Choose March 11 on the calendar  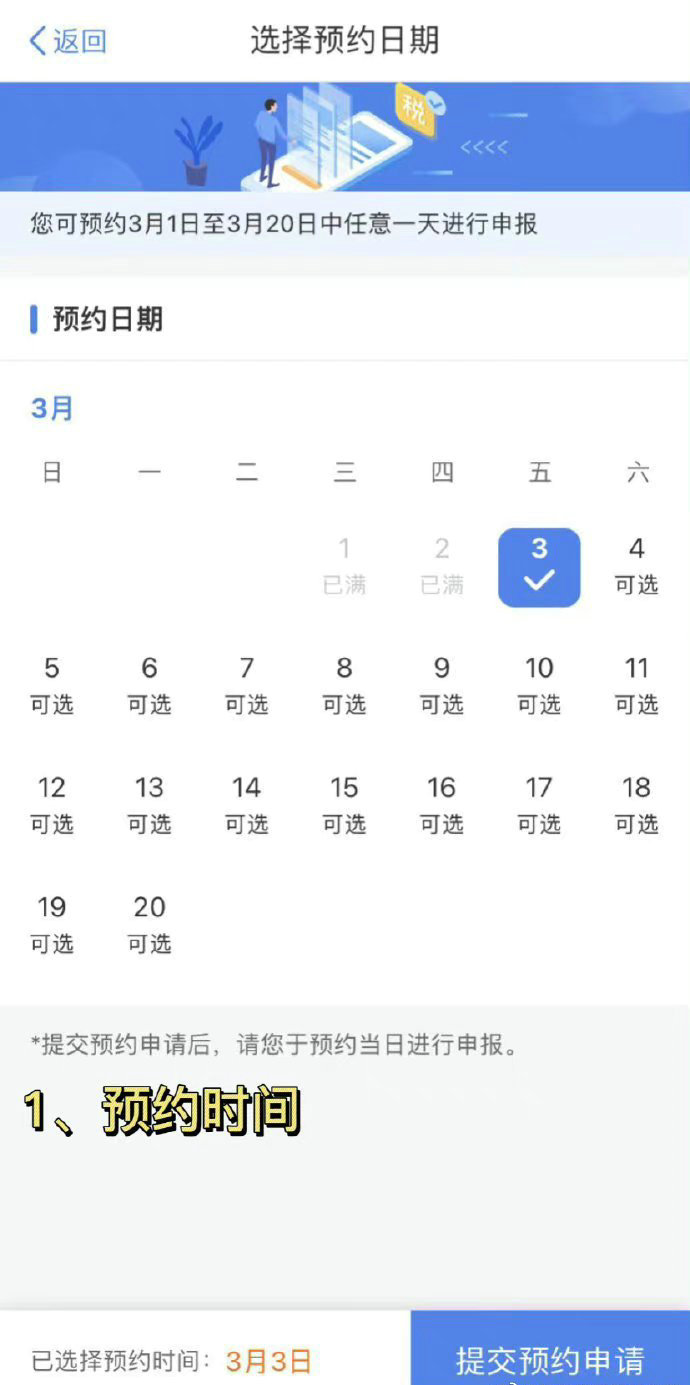click(x=636, y=686)
